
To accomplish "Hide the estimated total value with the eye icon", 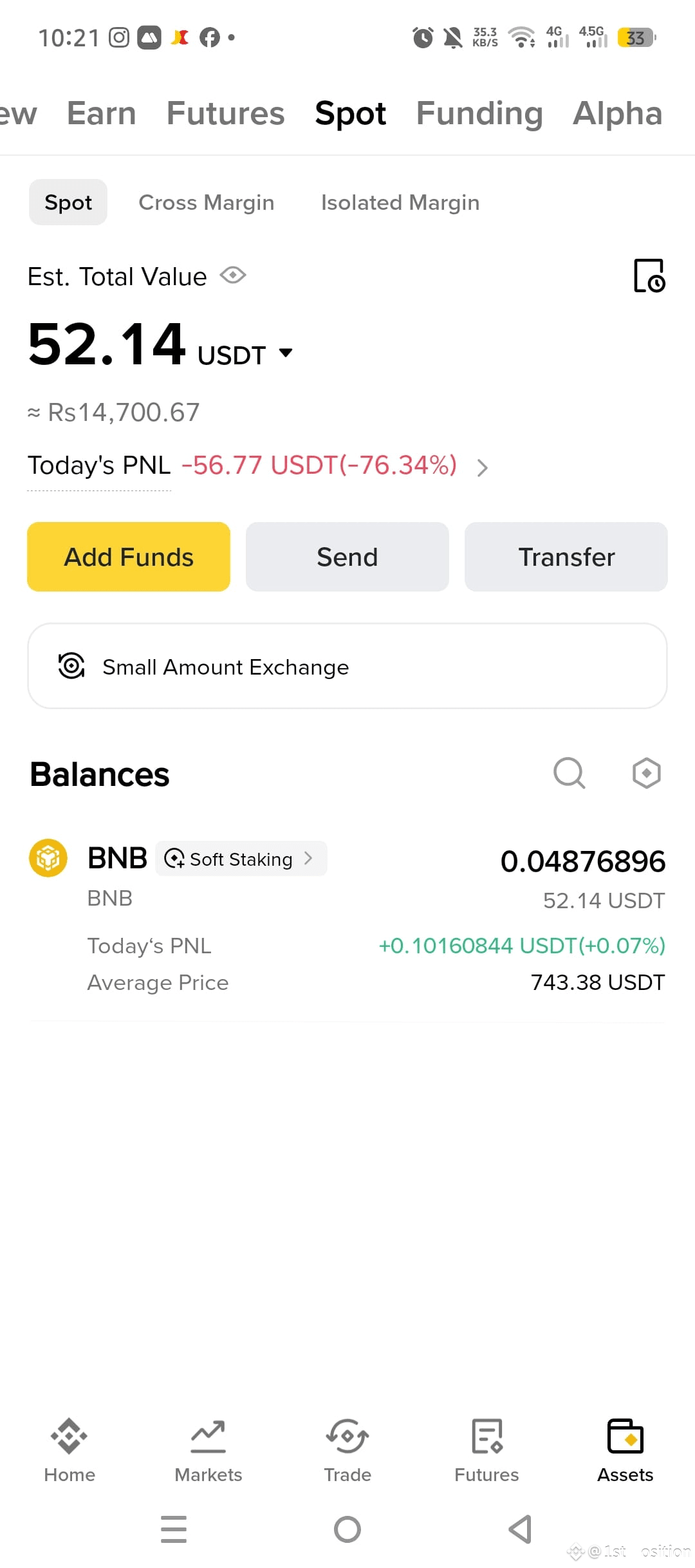I will (233, 275).
